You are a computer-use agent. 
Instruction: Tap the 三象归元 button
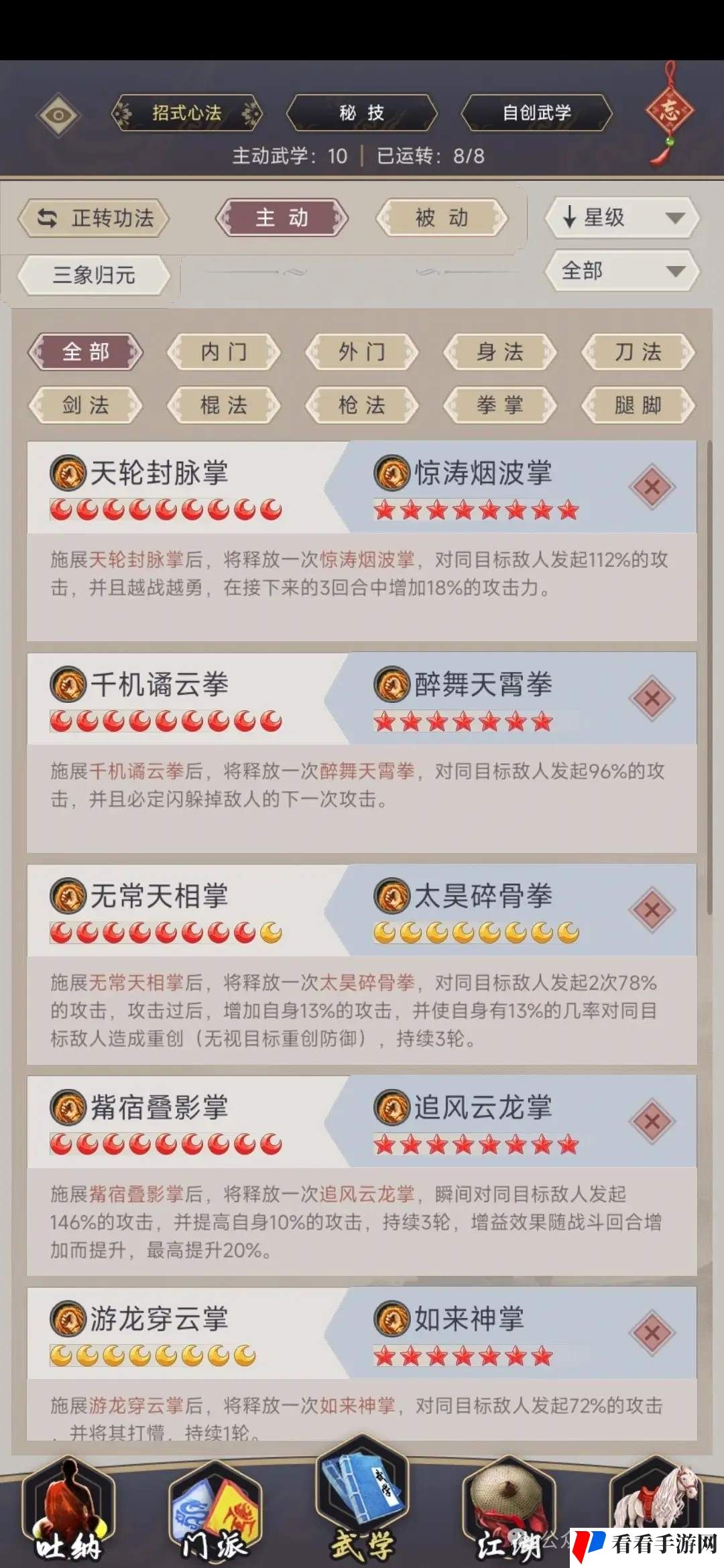coord(94,275)
